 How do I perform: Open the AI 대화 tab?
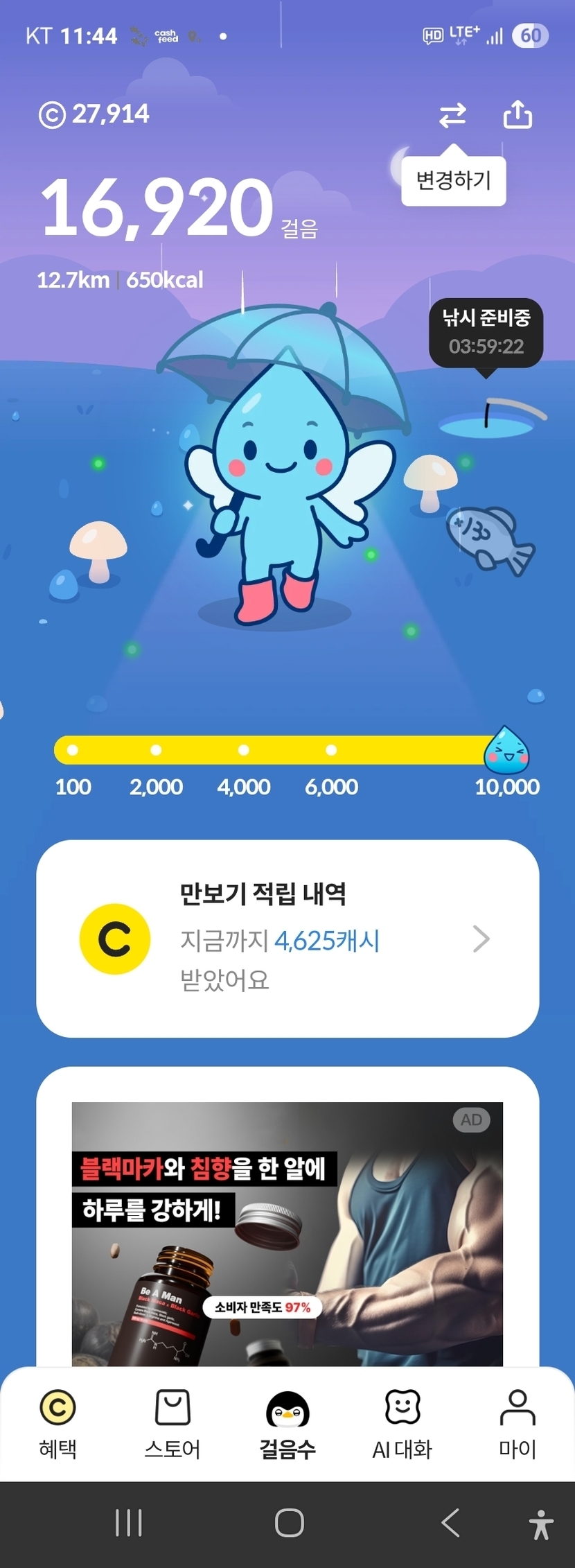(402, 1425)
